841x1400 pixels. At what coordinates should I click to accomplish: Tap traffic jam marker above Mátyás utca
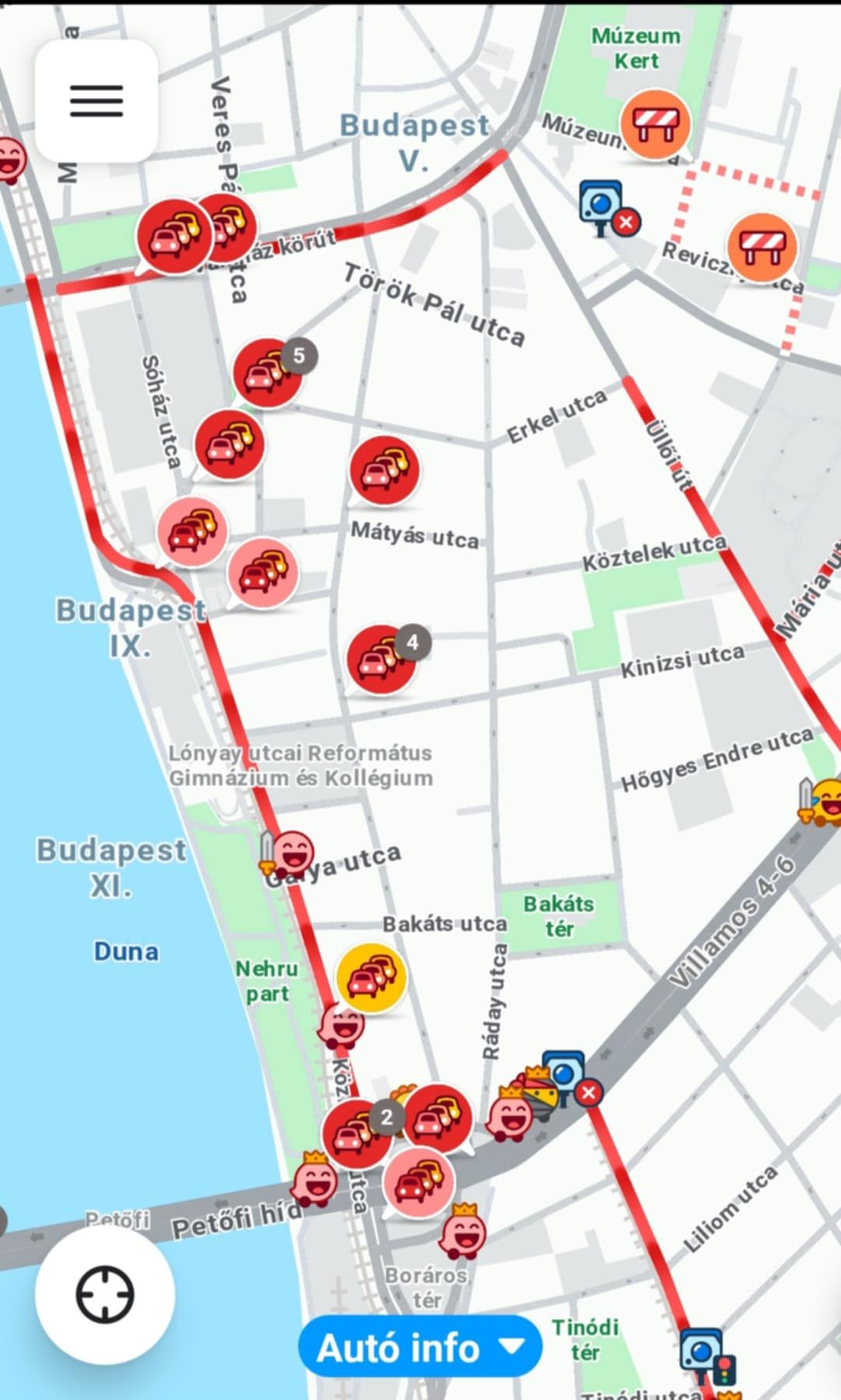point(384,470)
